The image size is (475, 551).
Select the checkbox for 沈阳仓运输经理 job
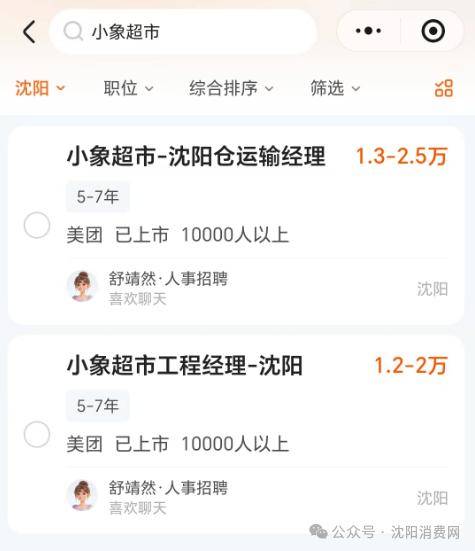(37, 225)
